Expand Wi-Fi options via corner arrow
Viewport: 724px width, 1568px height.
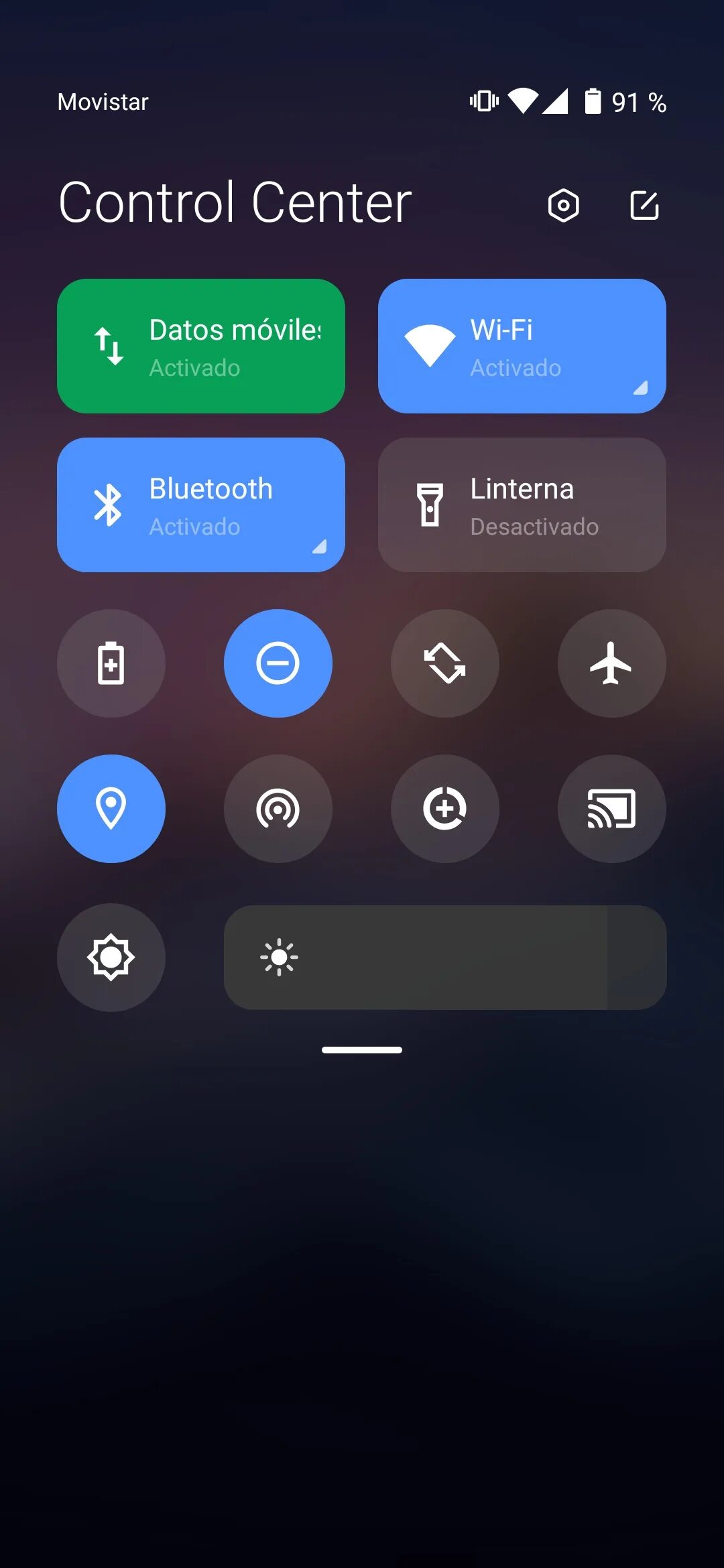tap(641, 388)
